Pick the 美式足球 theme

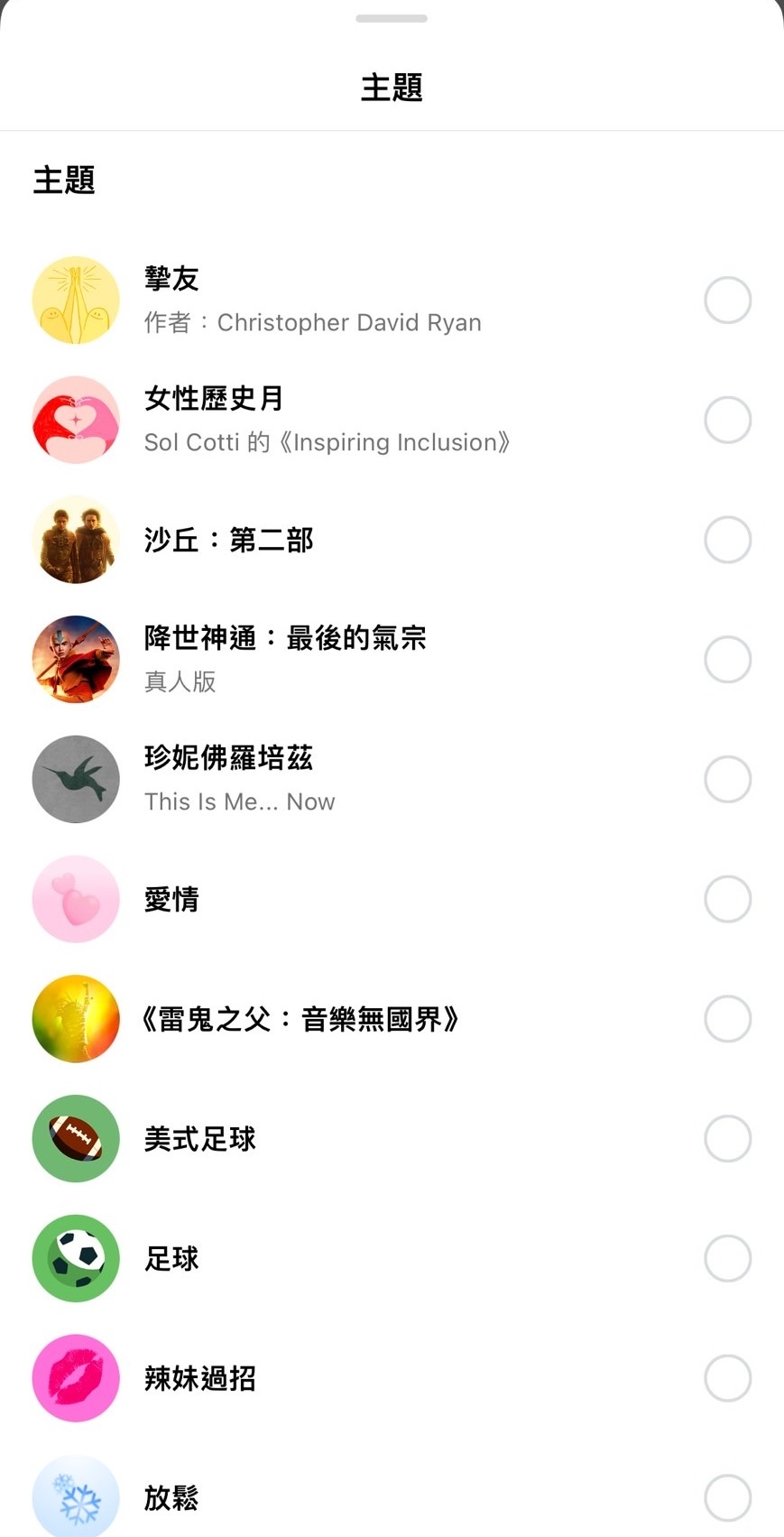coord(727,1139)
